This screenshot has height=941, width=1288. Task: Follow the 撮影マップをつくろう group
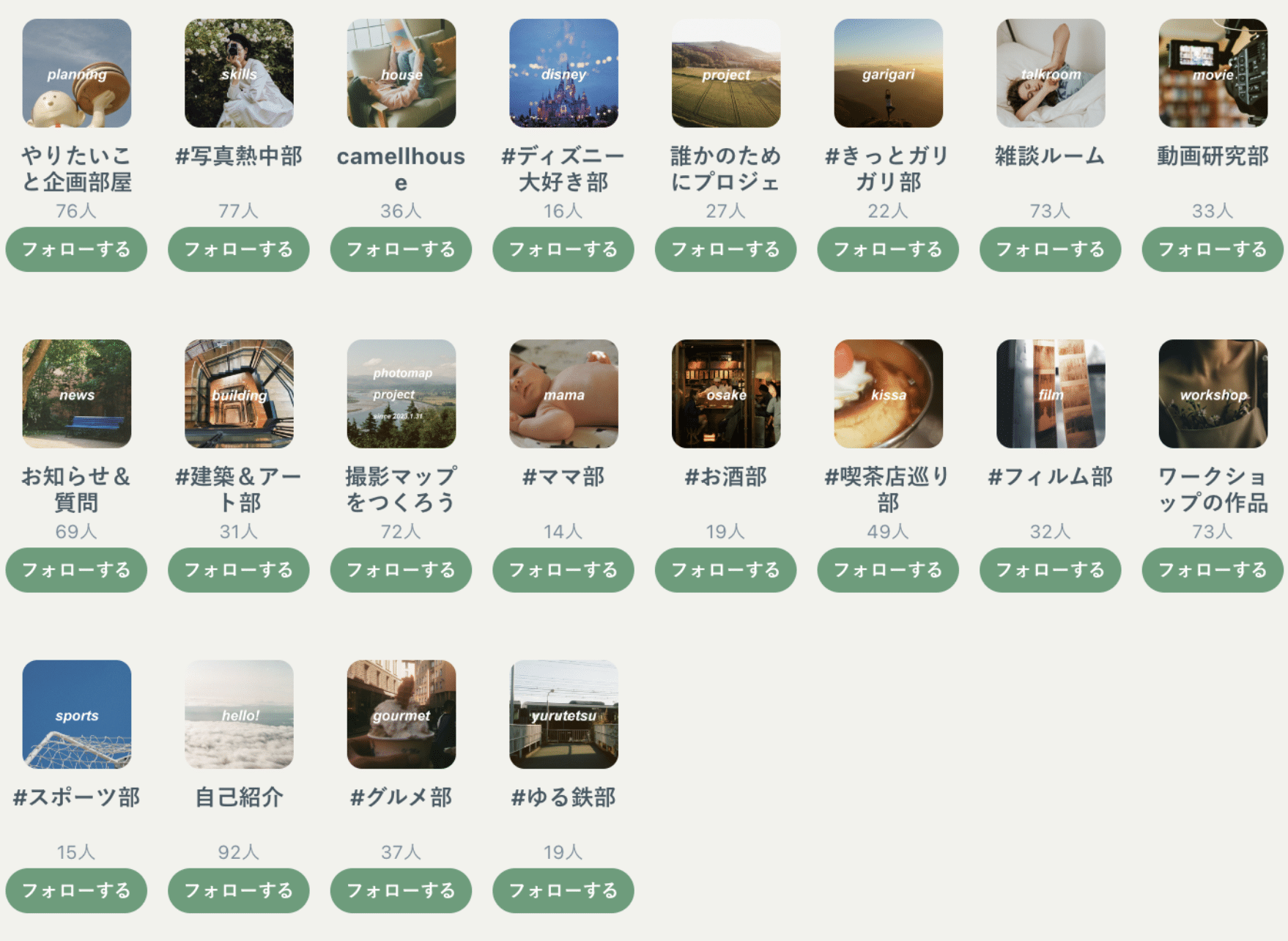click(x=401, y=569)
